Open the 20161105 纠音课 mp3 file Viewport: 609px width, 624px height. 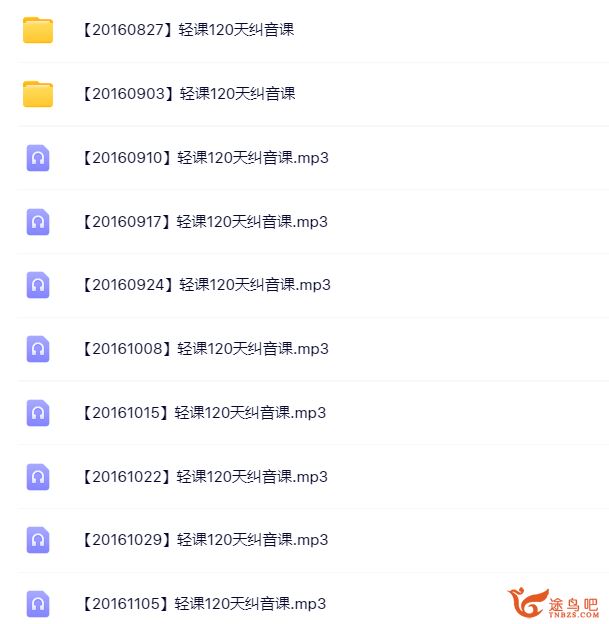tap(202, 604)
